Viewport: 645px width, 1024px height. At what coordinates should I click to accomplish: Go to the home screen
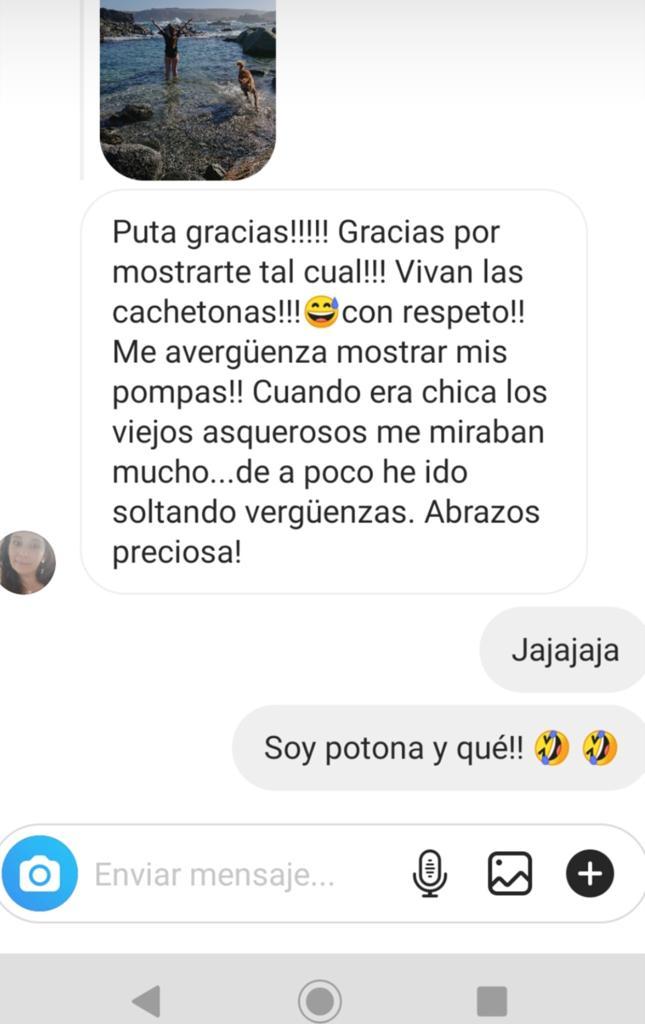pos(320,1000)
